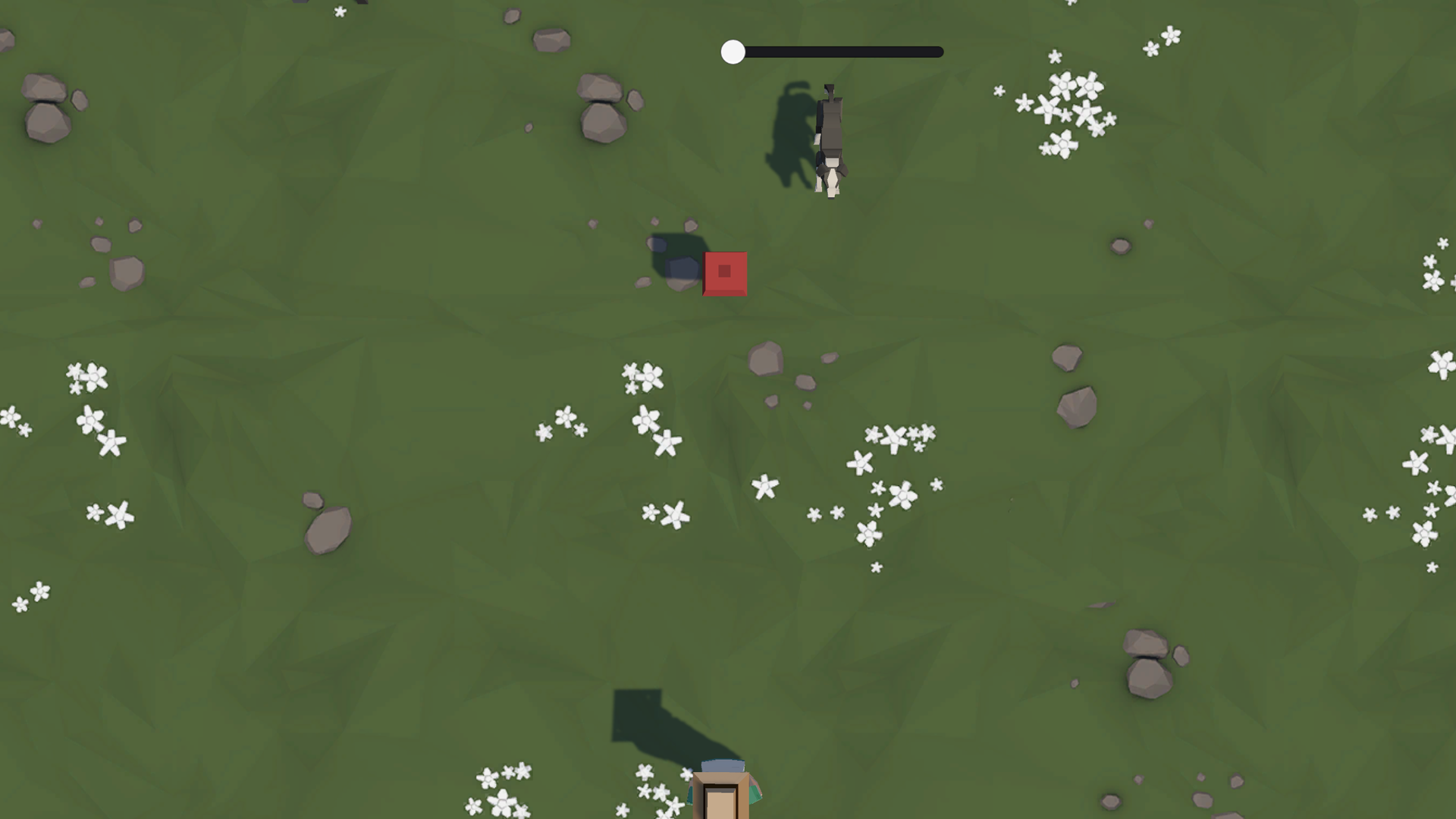Tap the white slider handle at top
1456x819 pixels.
click(733, 52)
